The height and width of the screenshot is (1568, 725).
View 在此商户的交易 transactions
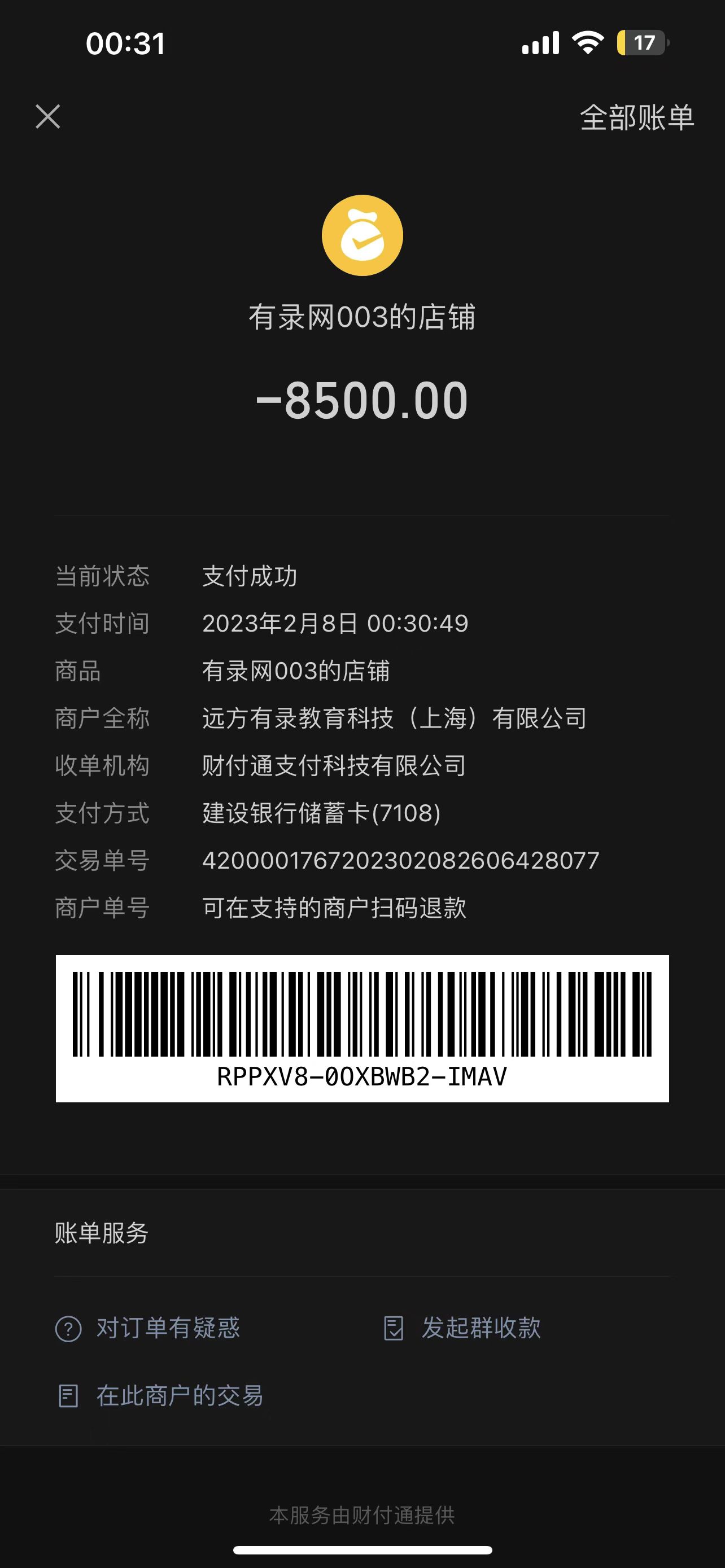tap(161, 1395)
